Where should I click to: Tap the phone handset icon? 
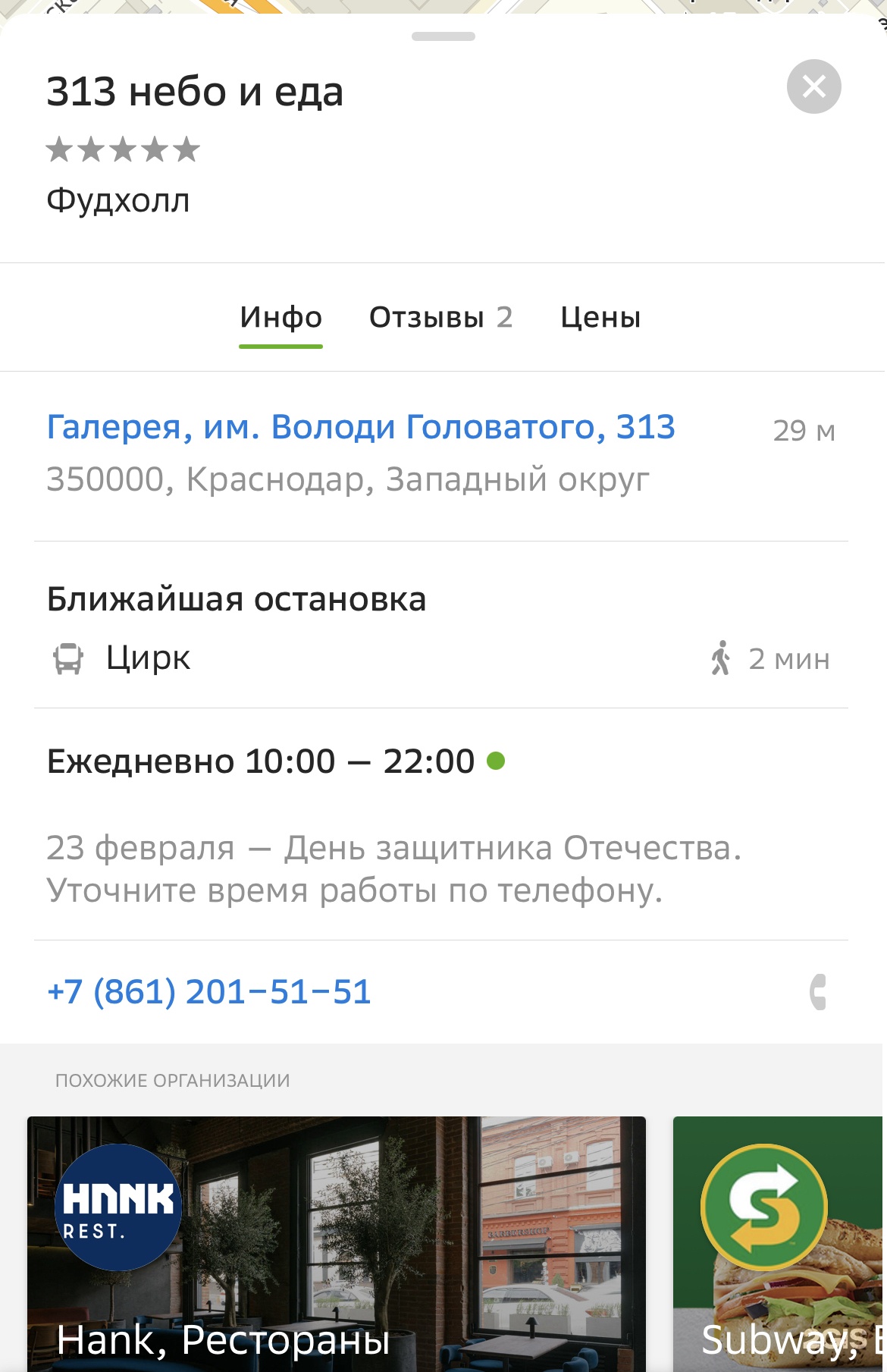(x=818, y=992)
